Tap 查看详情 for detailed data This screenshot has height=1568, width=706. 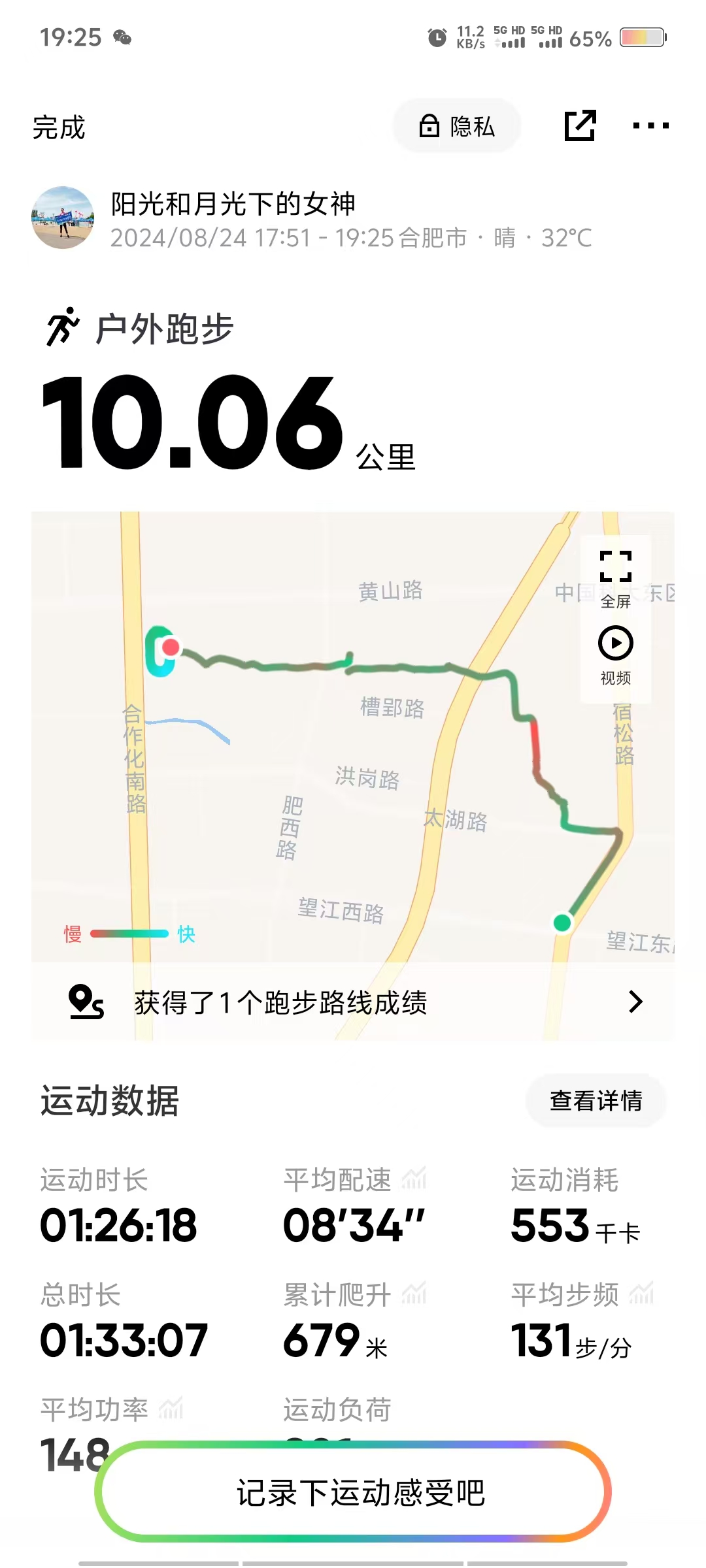coord(596,1100)
